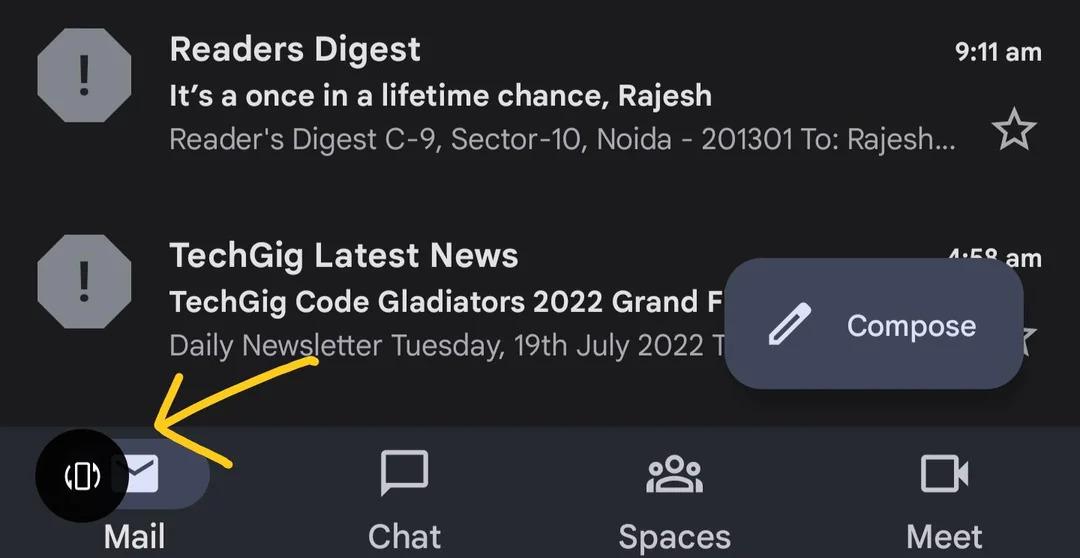
Task: Switch to the Chat tab
Action: point(404,498)
